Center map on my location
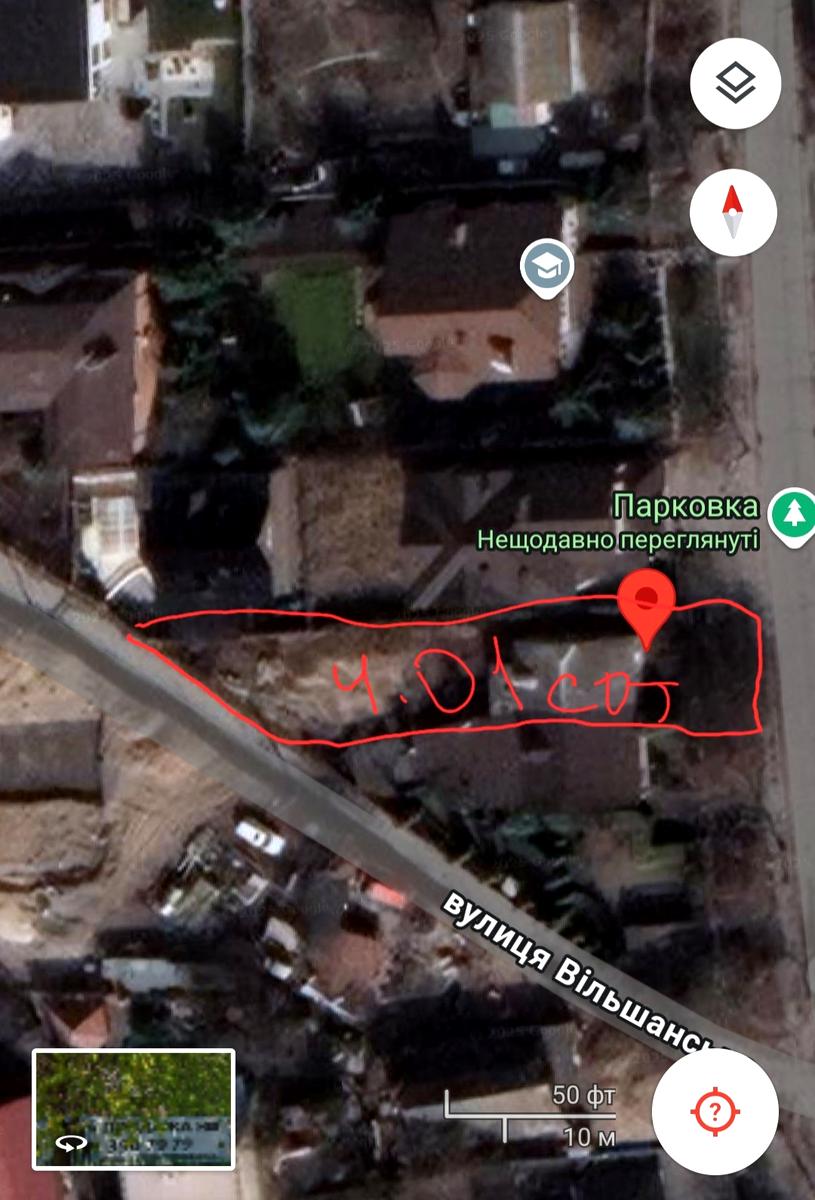 pyautogui.click(x=715, y=1110)
